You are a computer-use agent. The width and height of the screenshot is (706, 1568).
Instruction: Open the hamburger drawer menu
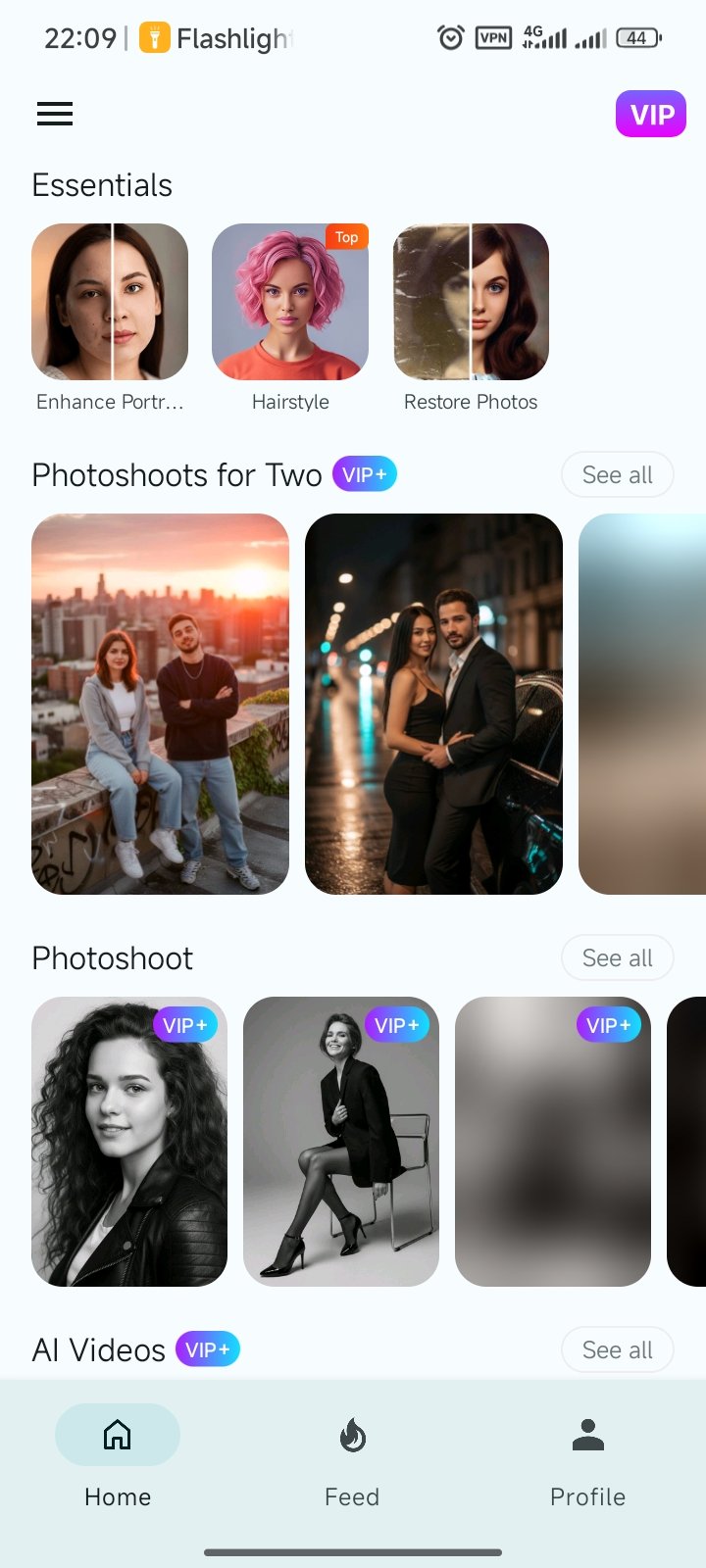click(55, 114)
